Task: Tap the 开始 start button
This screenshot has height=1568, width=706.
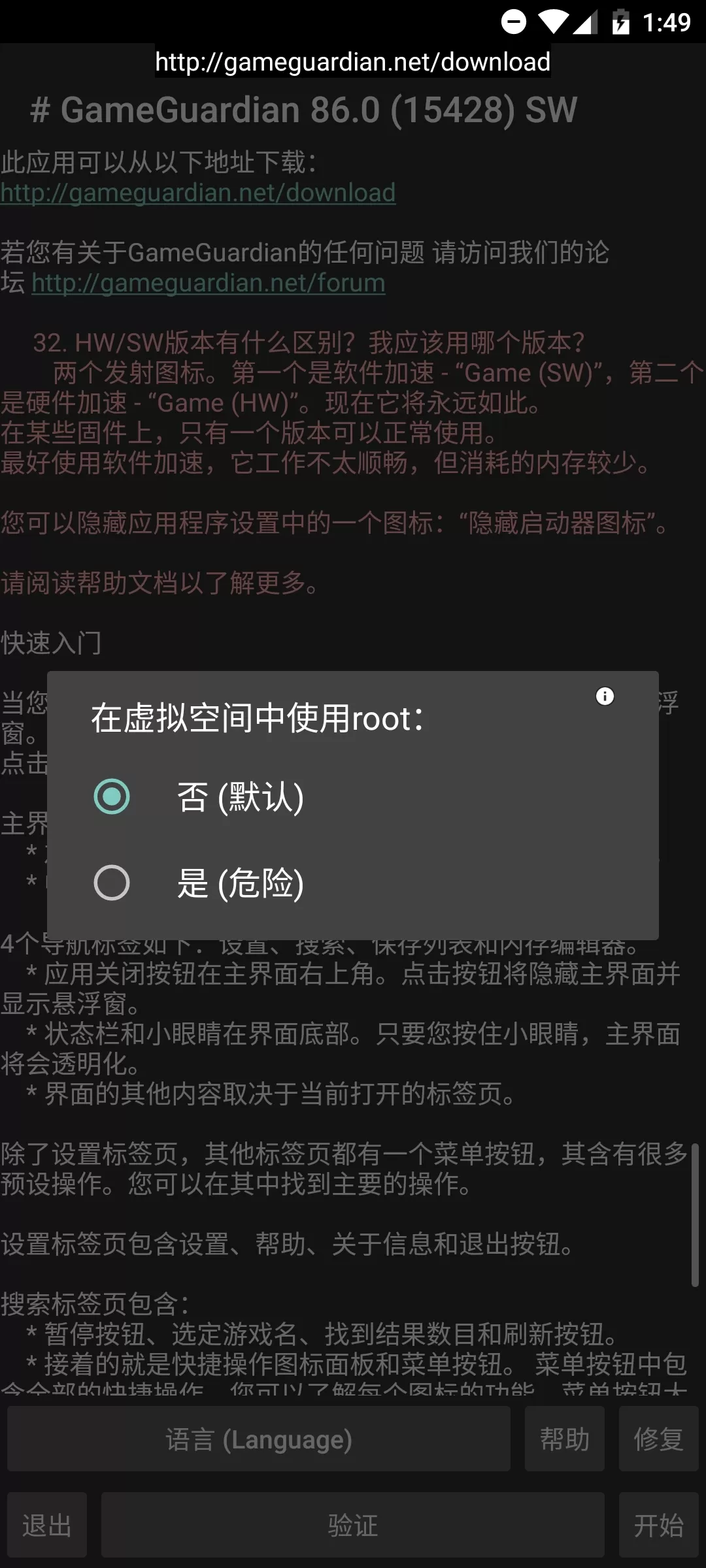Action: click(x=659, y=1526)
